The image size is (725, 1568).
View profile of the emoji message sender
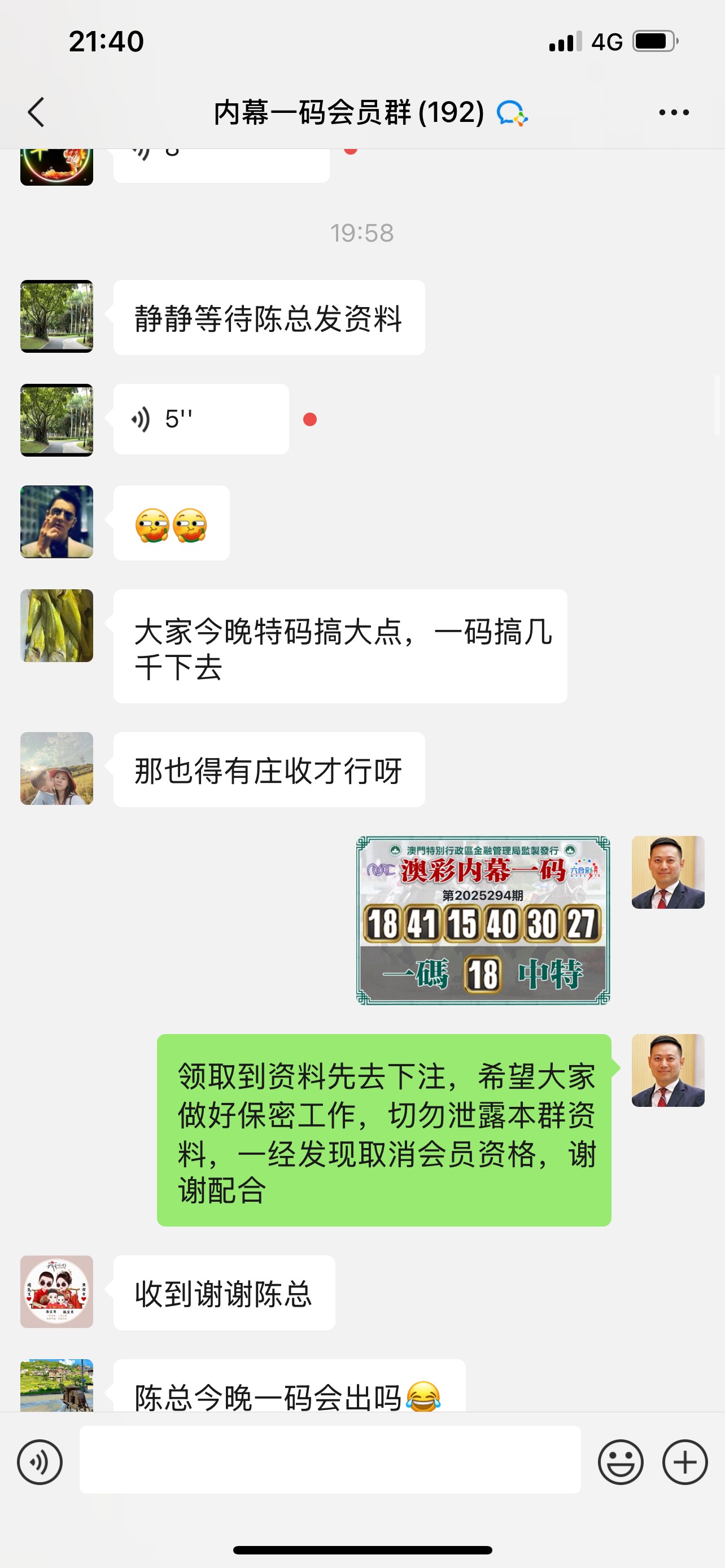(56, 522)
